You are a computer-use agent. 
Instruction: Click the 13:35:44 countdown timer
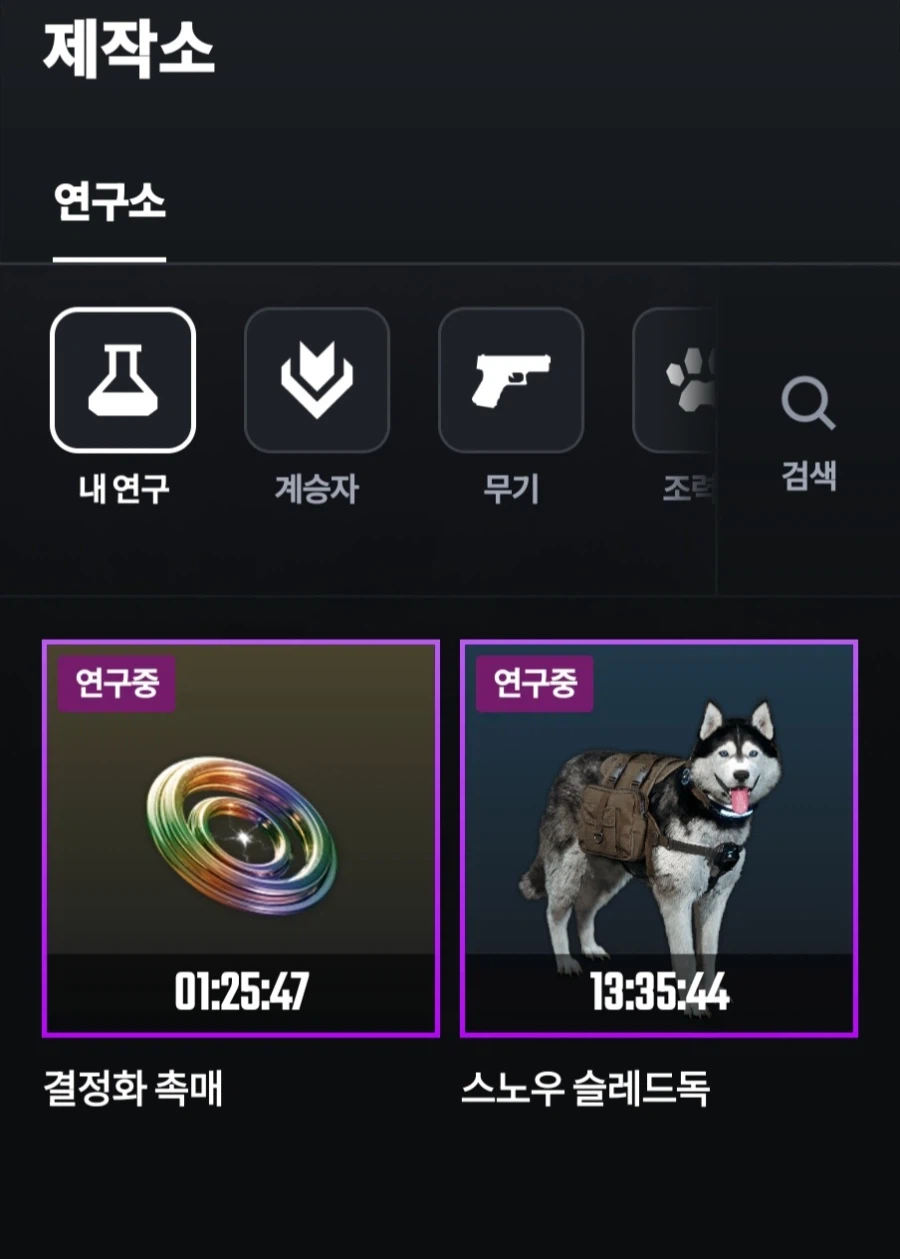coord(657,993)
